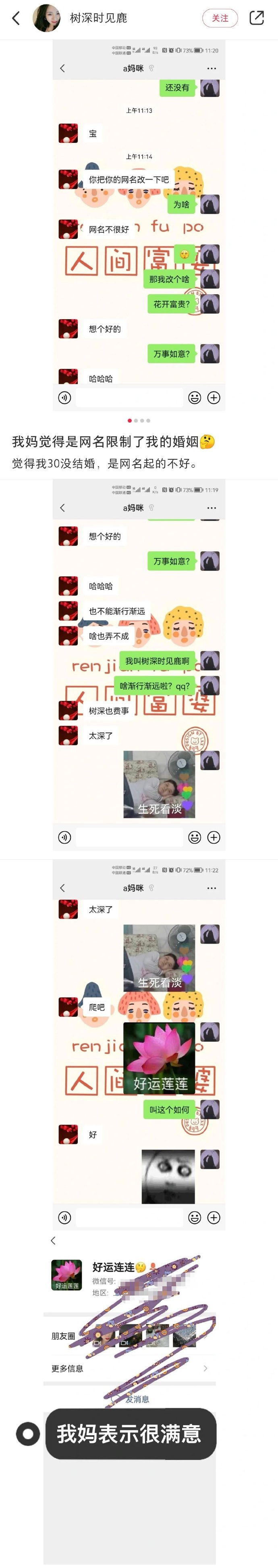278x1568 pixels.
Task: Open 树深时见鹿's profile avatar
Action: pos(46,18)
